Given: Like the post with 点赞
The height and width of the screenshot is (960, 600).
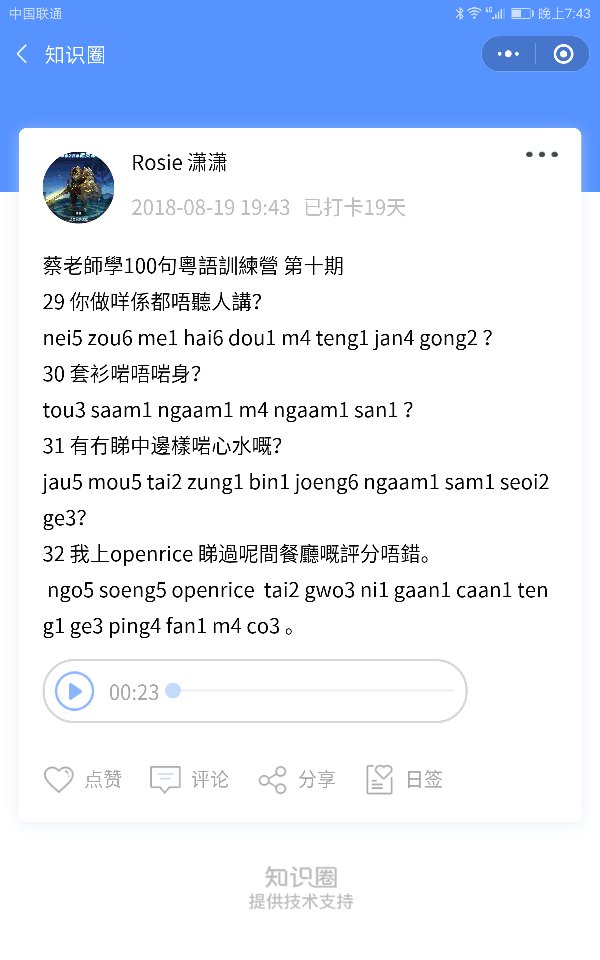Looking at the screenshot, I should tap(83, 779).
